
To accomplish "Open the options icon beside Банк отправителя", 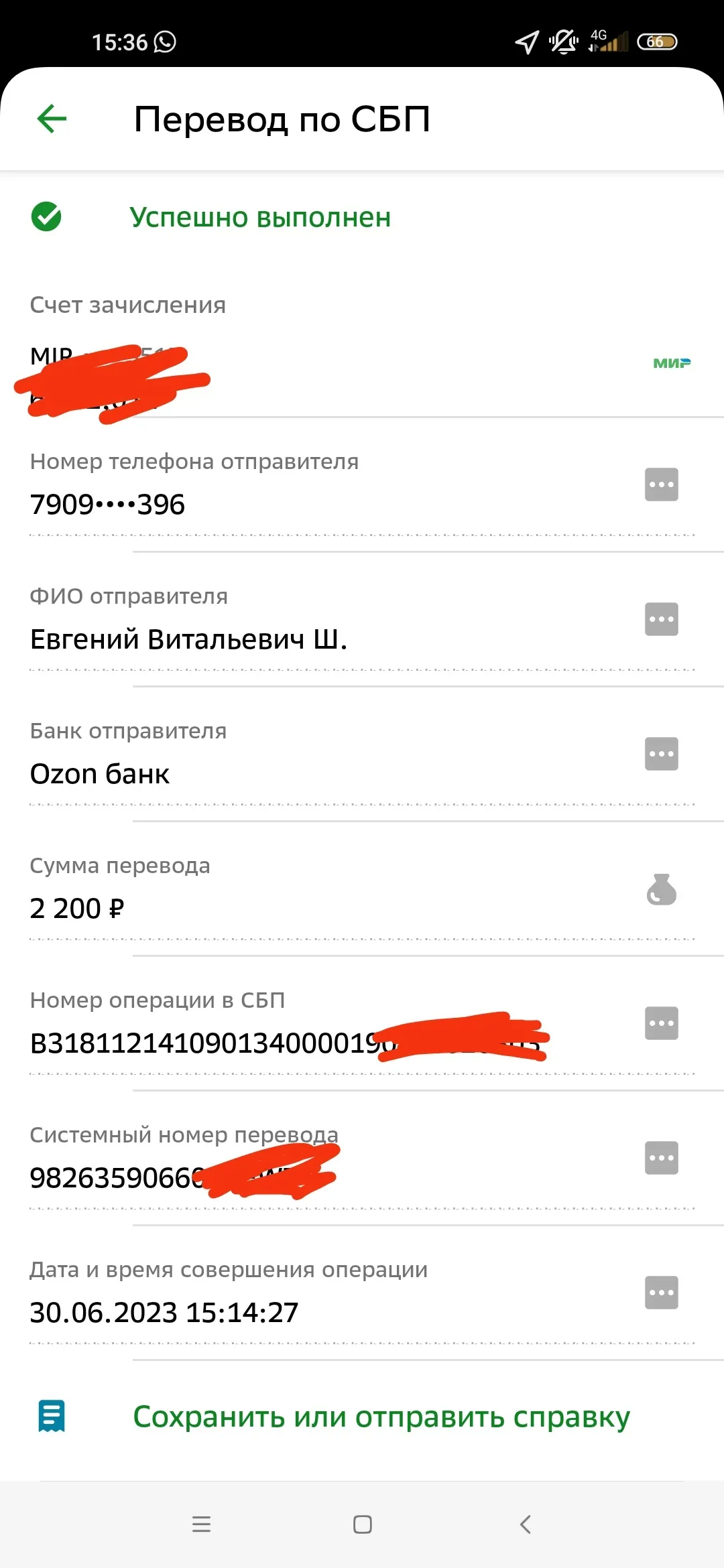I will (661, 754).
